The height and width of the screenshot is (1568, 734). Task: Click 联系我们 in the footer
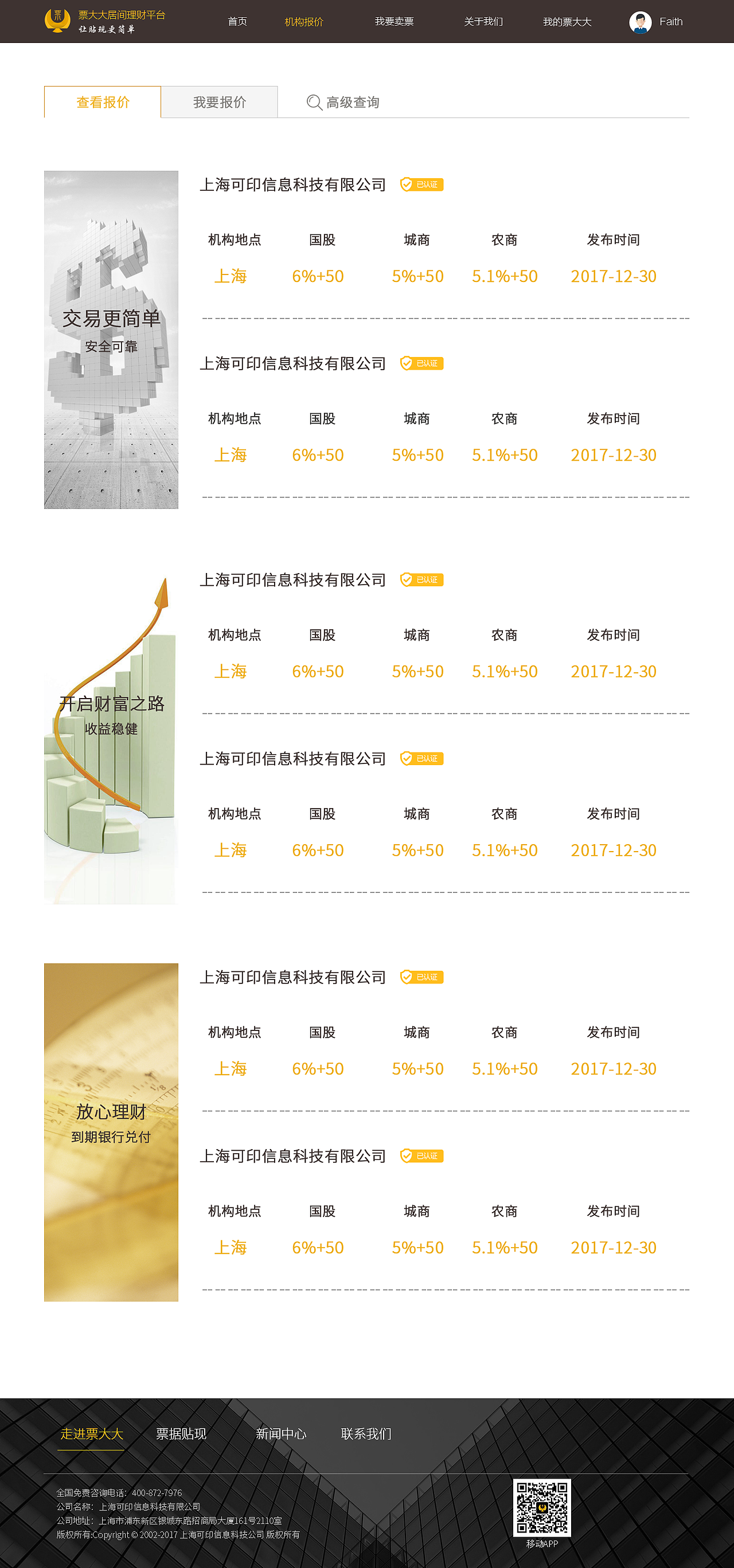coord(366,1434)
